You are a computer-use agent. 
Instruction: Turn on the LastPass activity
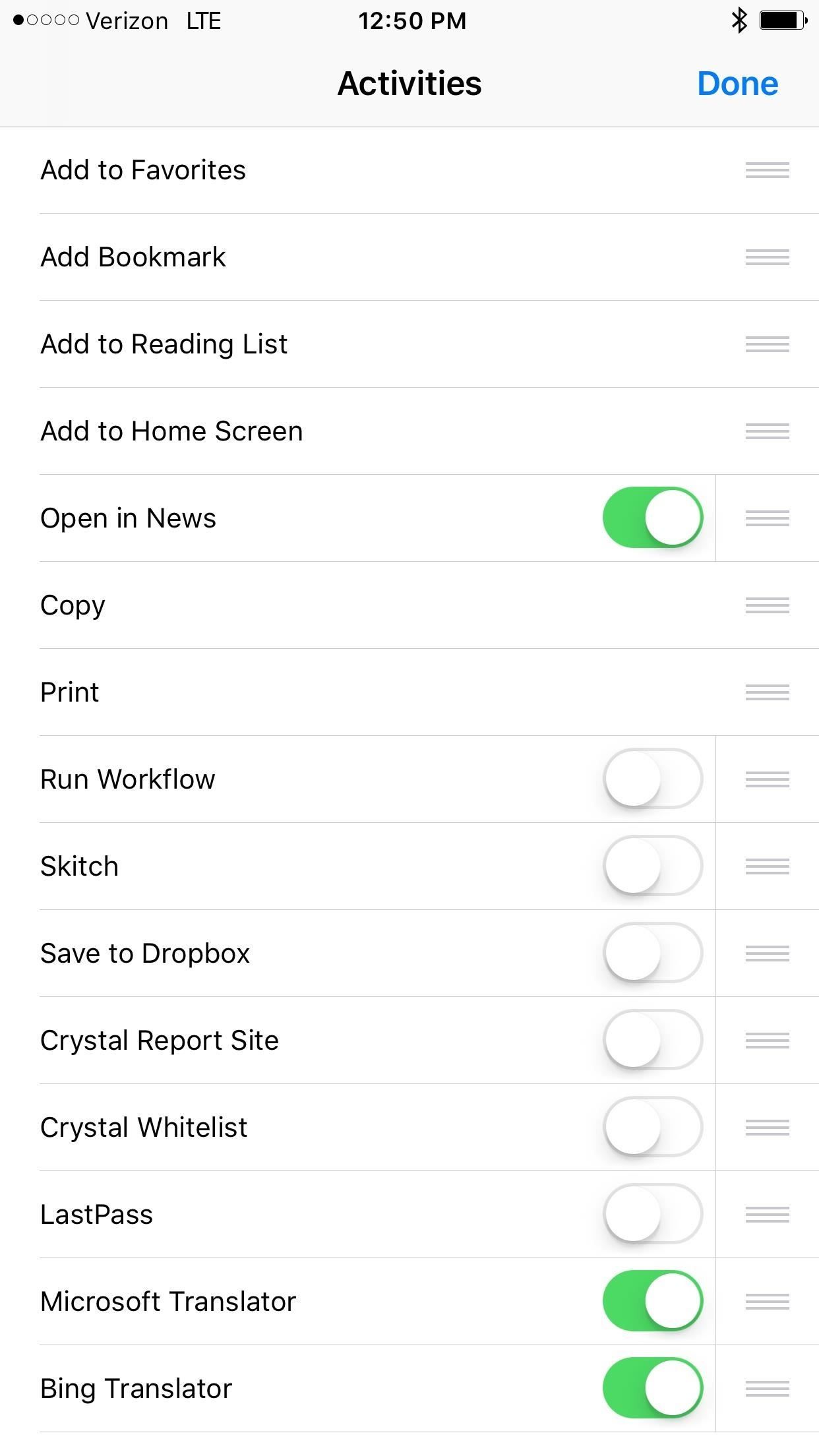(x=652, y=1214)
